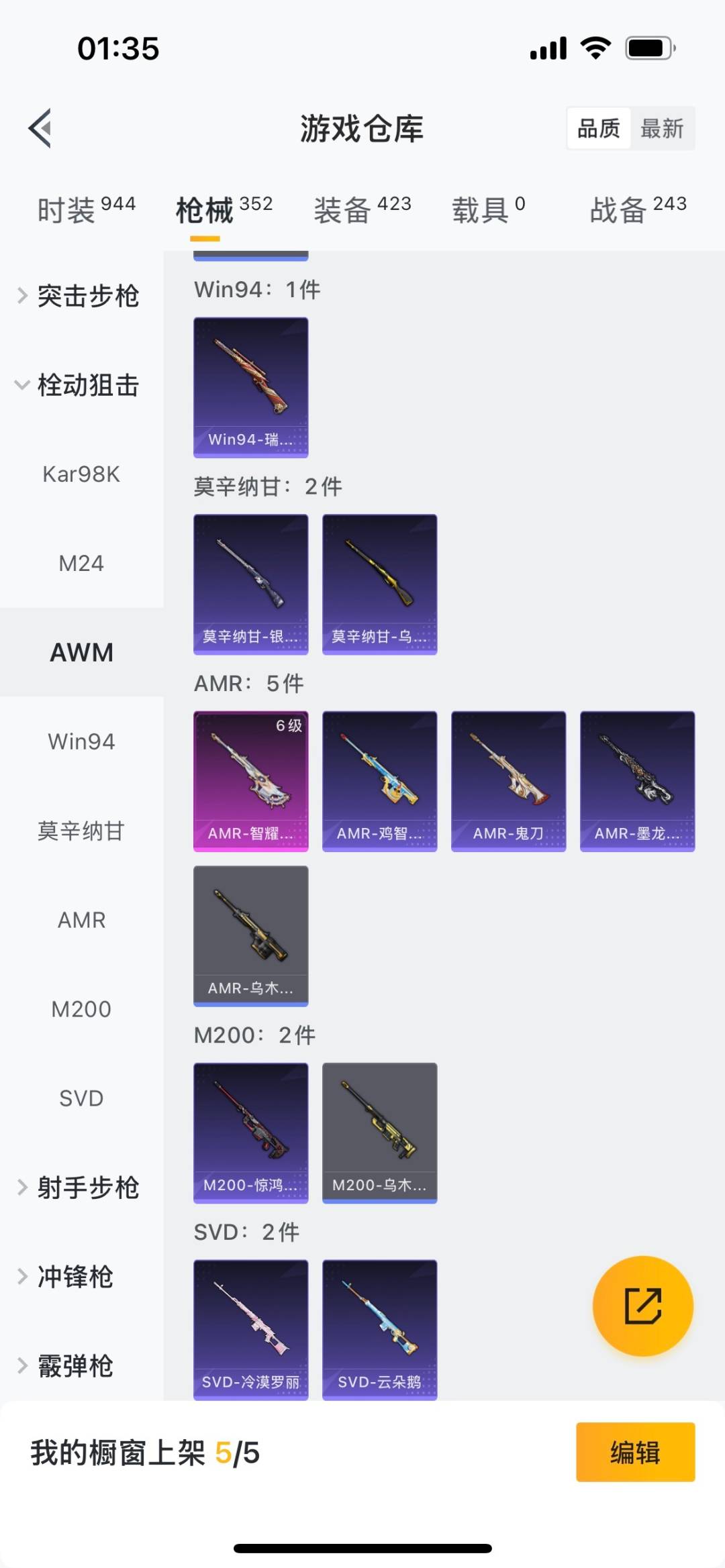Sort items by 最新
This screenshot has height=1568, width=725.
coord(661,128)
